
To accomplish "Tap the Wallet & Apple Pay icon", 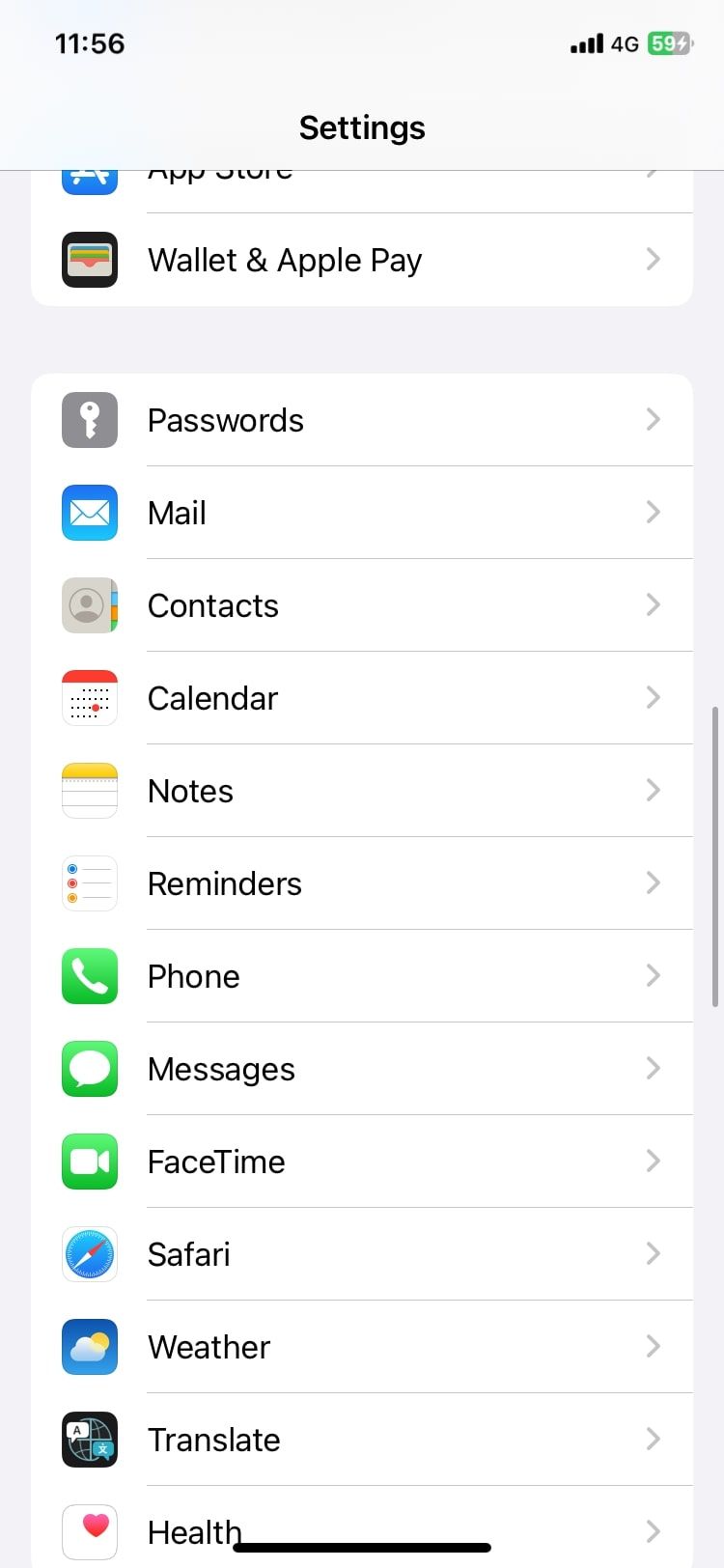I will [x=89, y=259].
